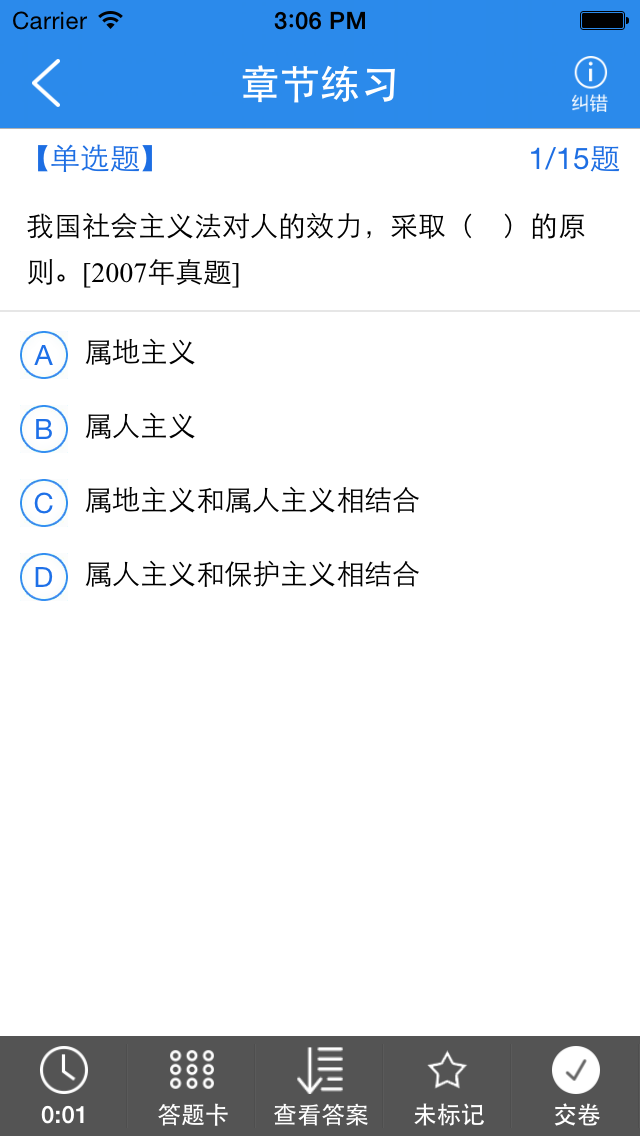Open the 答题卡 answer sheet

pyautogui.click(x=192, y=1087)
